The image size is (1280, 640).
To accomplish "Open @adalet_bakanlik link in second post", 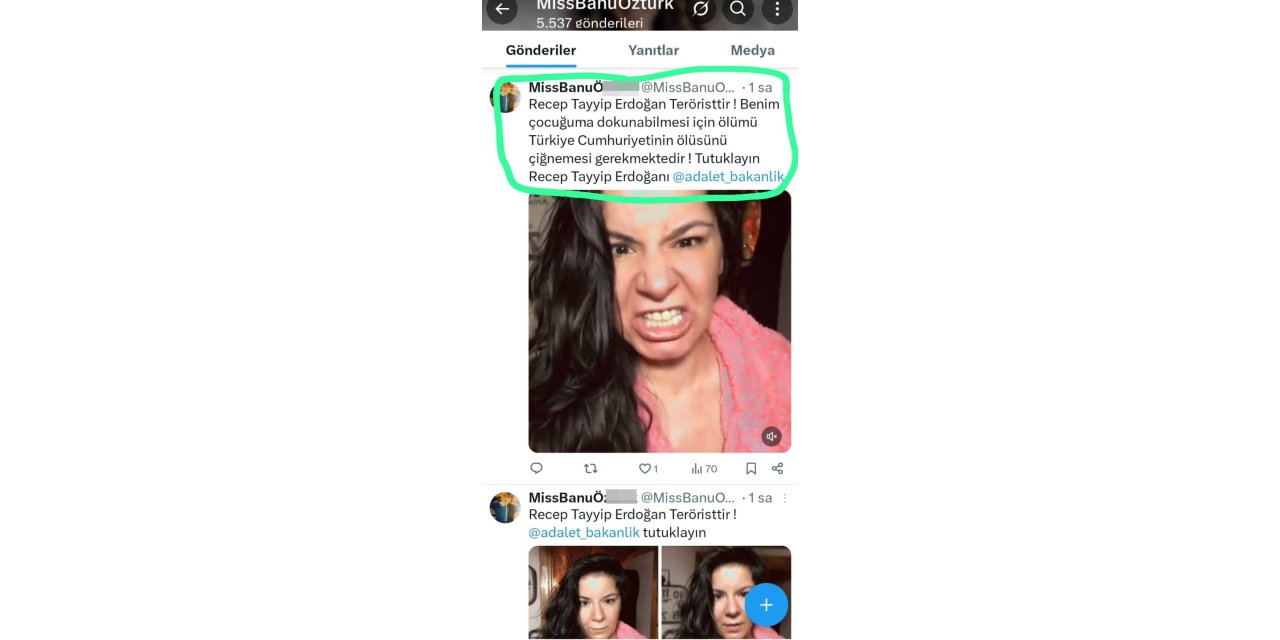I will coord(583,532).
